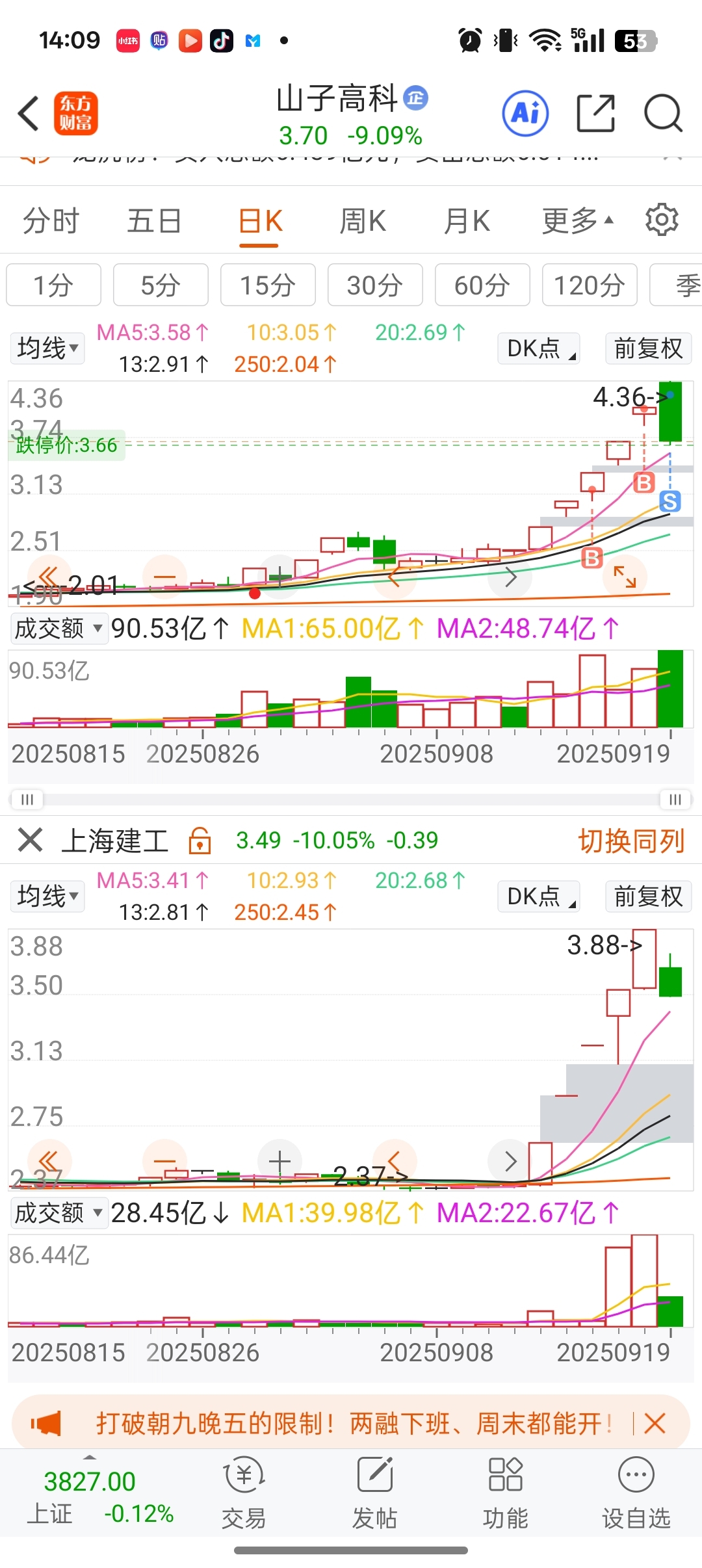Open stock search magnifier
The height and width of the screenshot is (1568, 702).
click(x=662, y=113)
